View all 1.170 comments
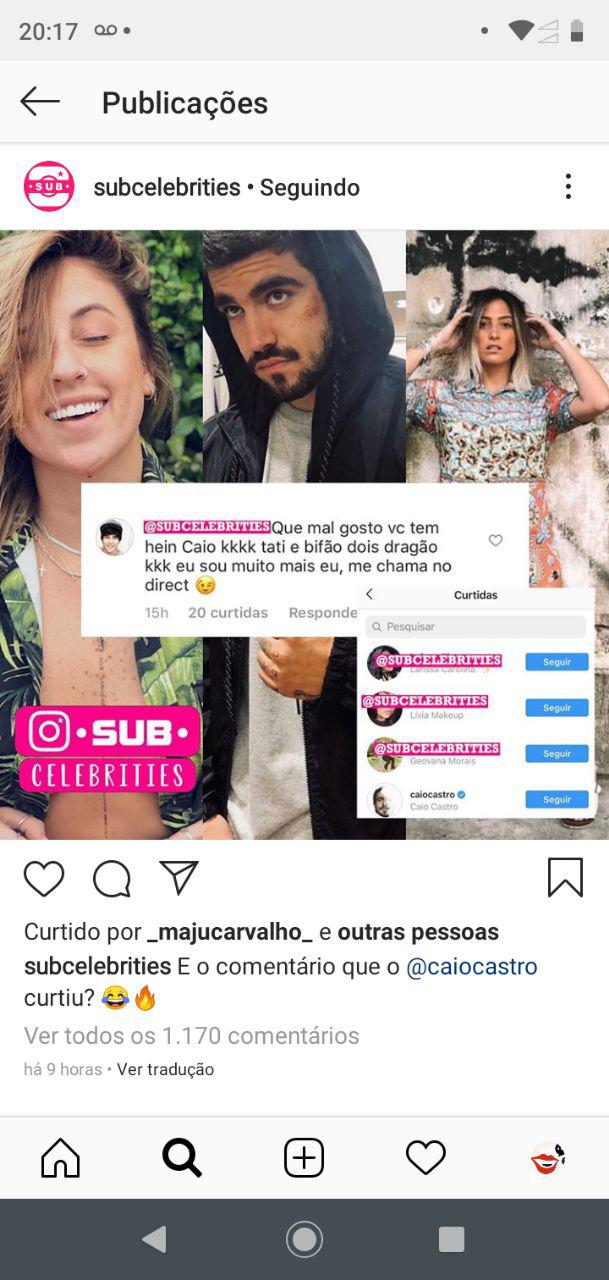Screen dimensions: 609x1280 (x=191, y=1036)
